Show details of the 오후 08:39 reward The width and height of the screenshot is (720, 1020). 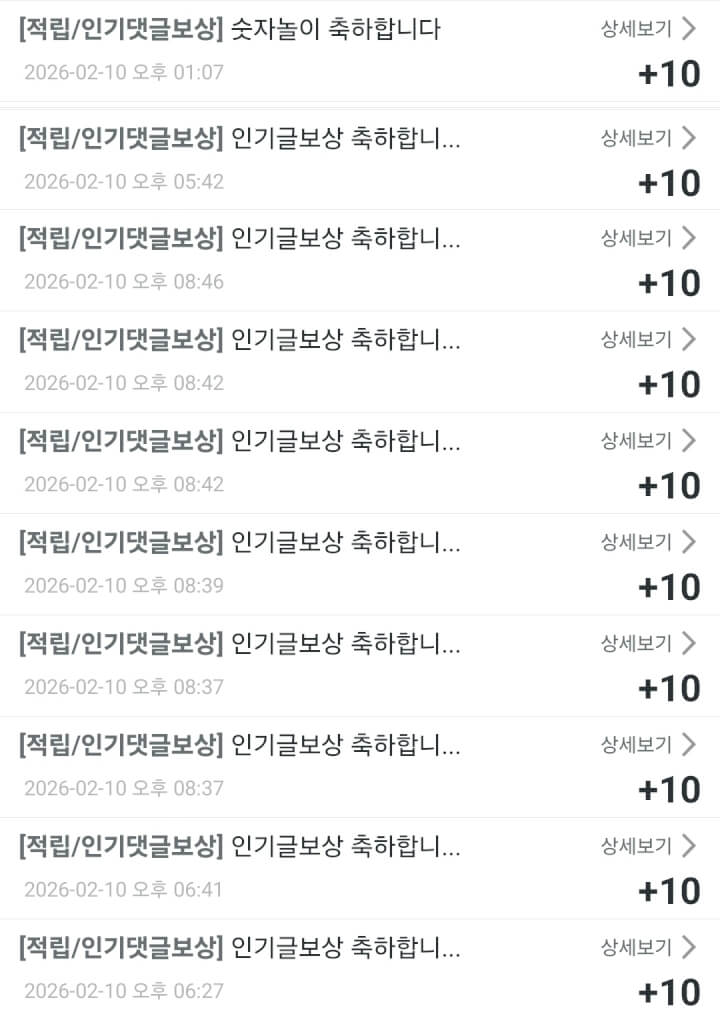point(647,542)
